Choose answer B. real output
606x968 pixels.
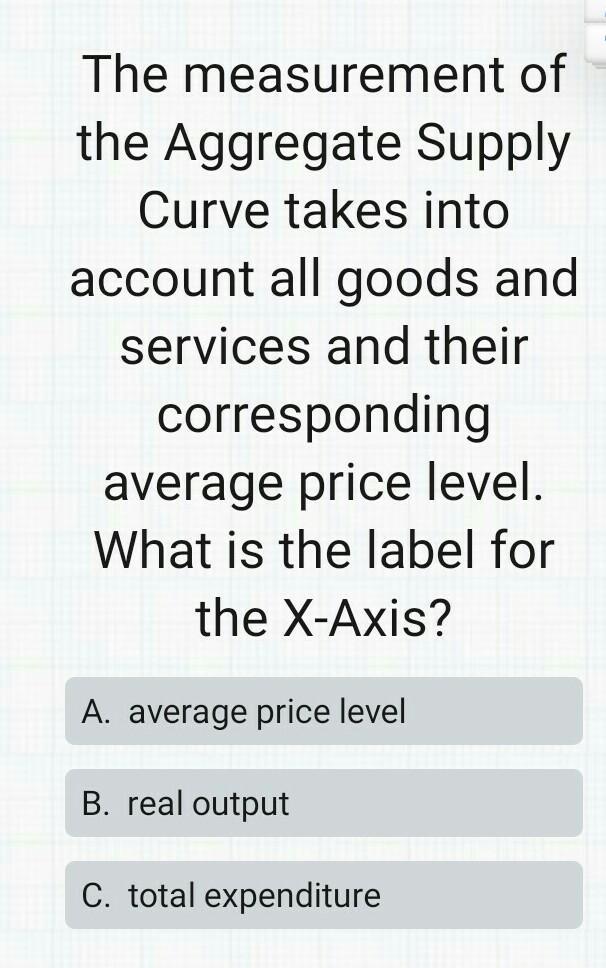pyautogui.click(x=323, y=804)
